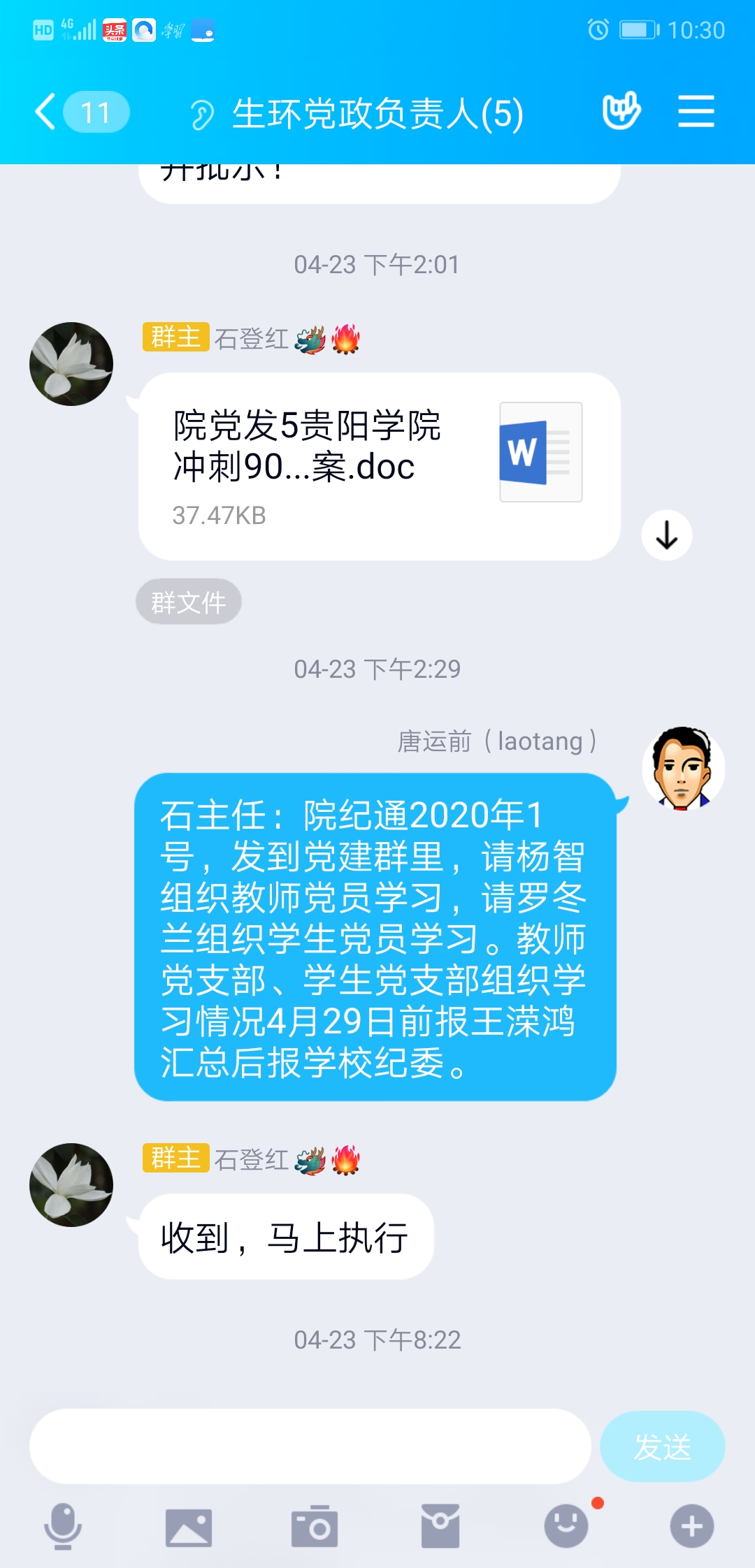The image size is (755, 1568).
Task: Open the photo gallery picker
Action: [x=189, y=1526]
